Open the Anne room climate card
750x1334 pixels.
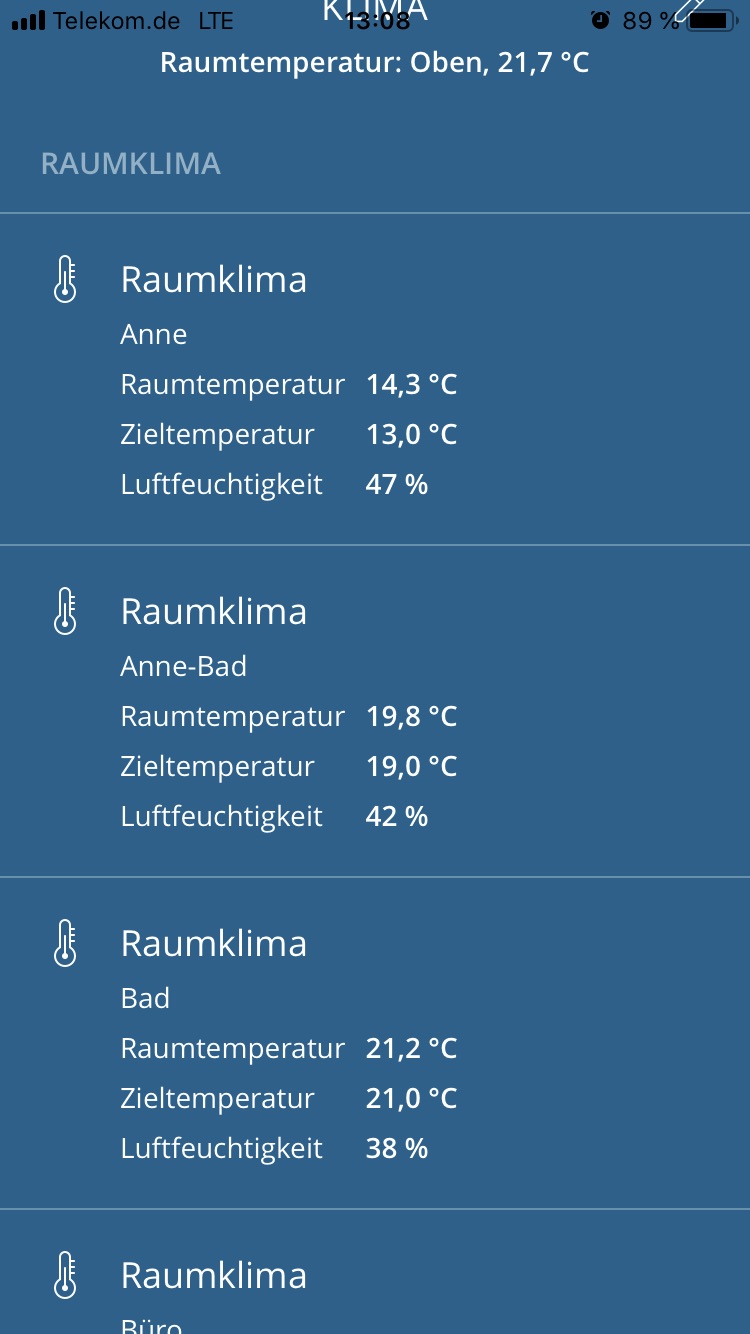[375, 380]
